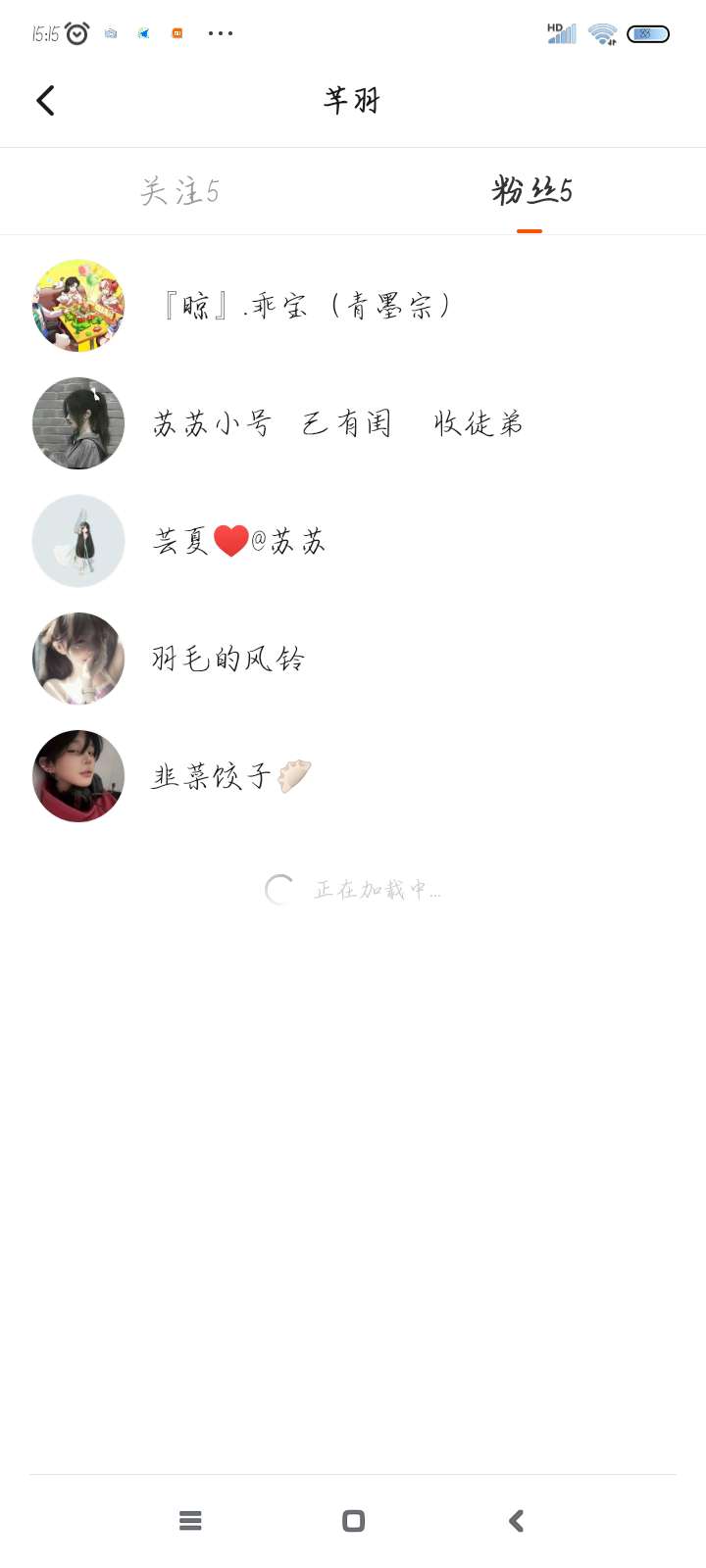Image resolution: width=706 pixels, height=1568 pixels.
Task: Go to the system home screen
Action: click(353, 1521)
